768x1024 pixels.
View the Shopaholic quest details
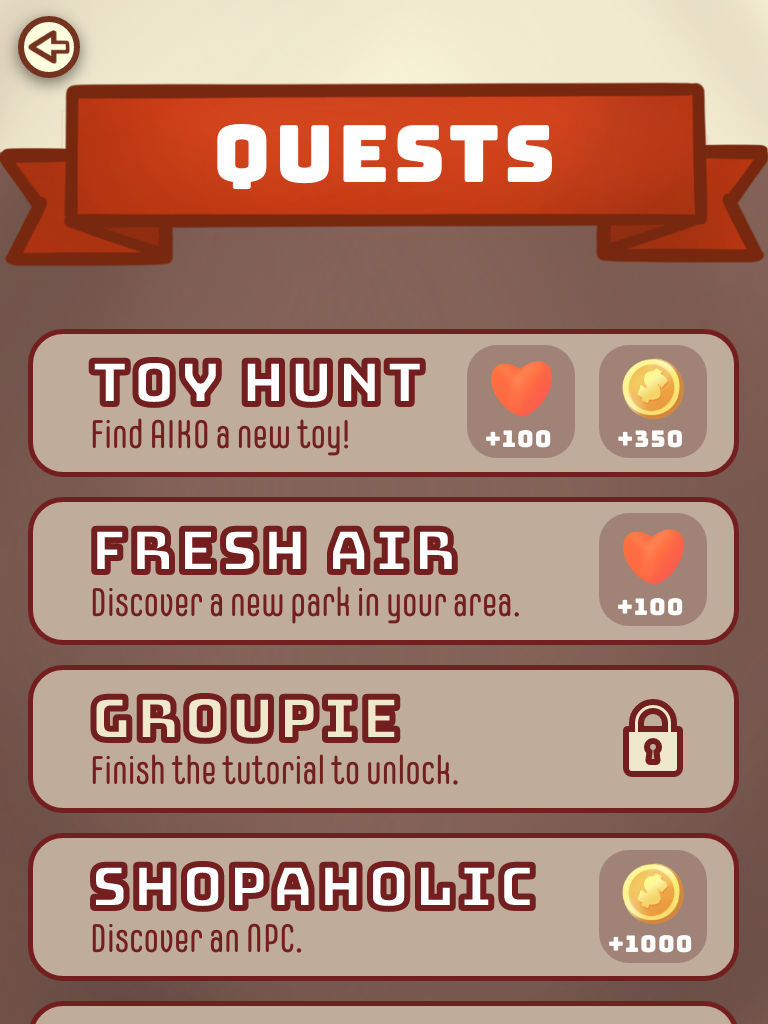click(310, 907)
